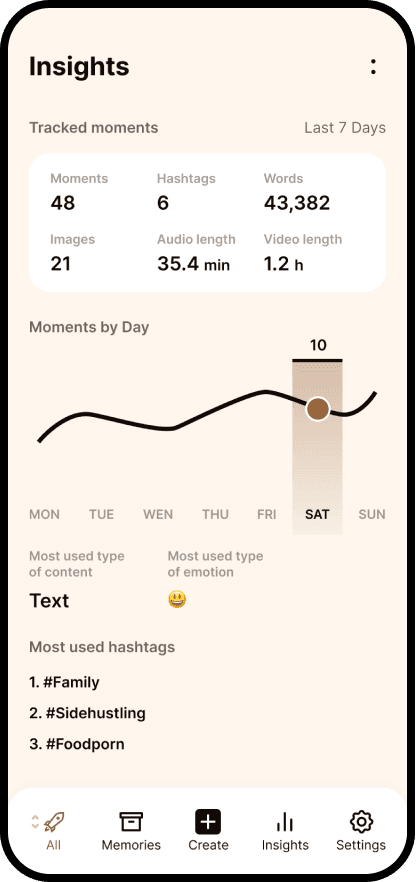Open the #Family hashtag
Screen dimensions: 416x882
tap(64, 682)
